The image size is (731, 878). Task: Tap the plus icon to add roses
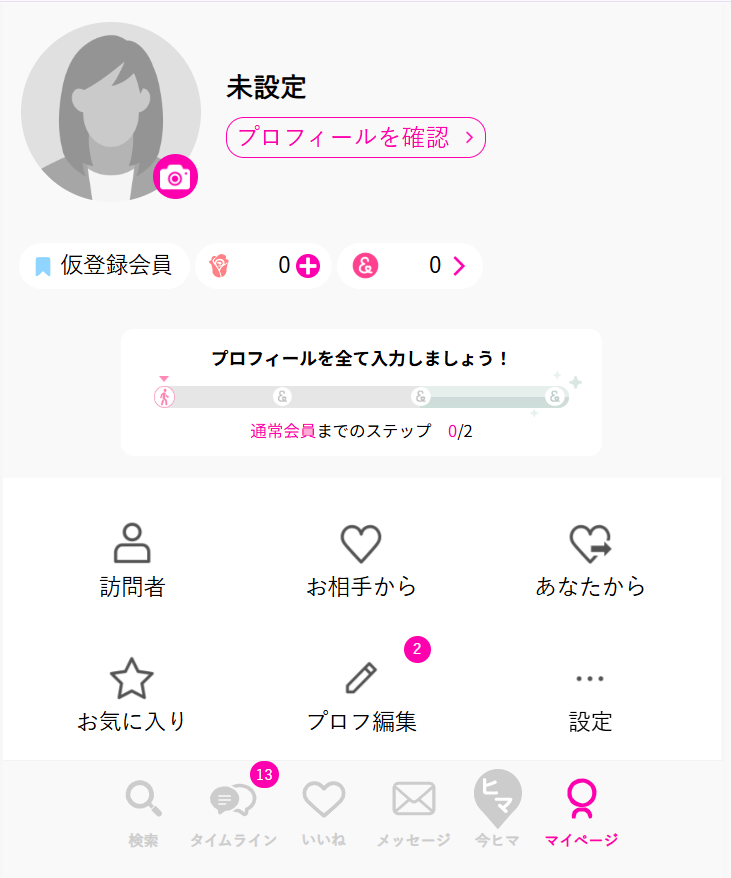tap(308, 266)
